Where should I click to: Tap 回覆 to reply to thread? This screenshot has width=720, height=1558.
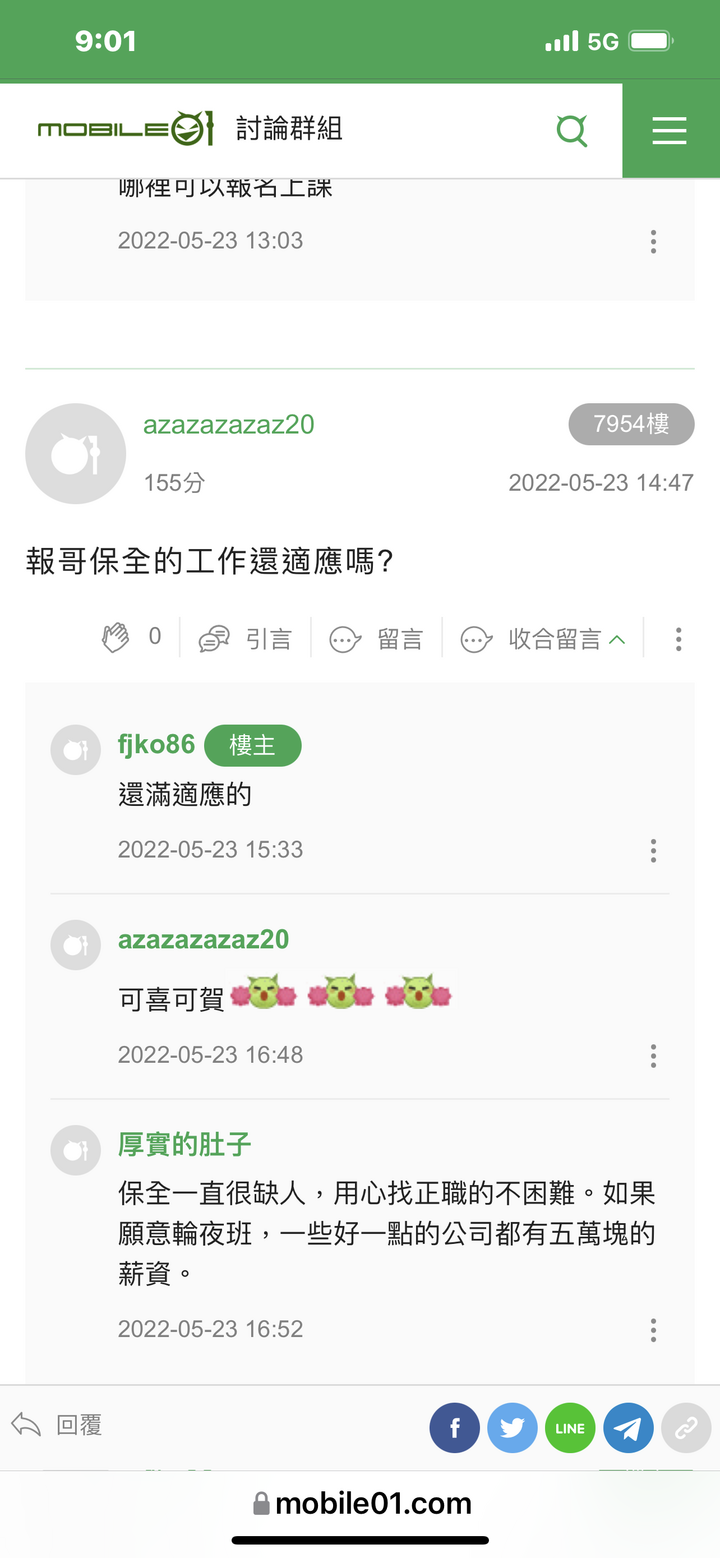58,1425
